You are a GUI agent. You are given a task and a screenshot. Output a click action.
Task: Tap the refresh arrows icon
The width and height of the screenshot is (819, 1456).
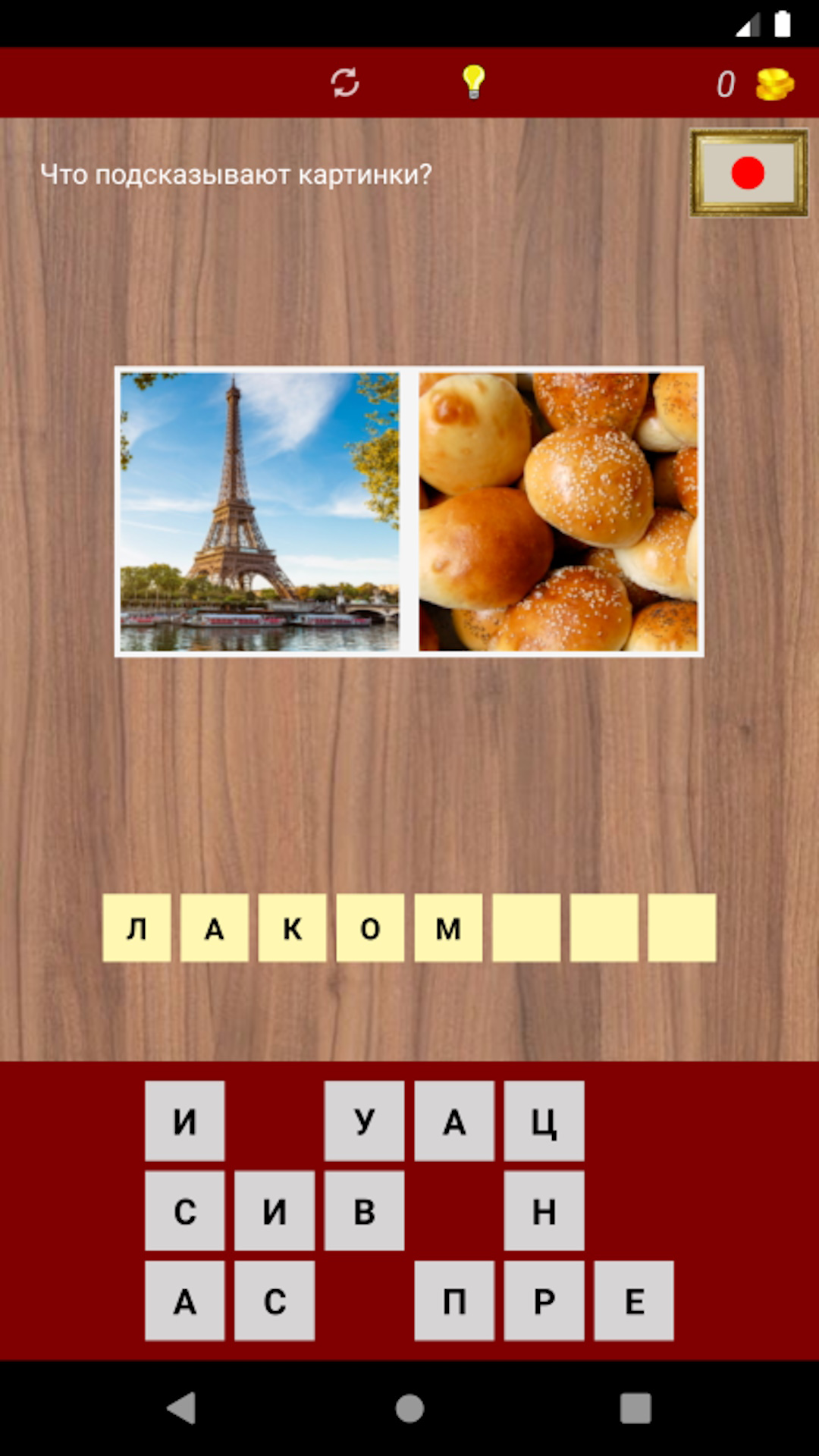[x=345, y=82]
